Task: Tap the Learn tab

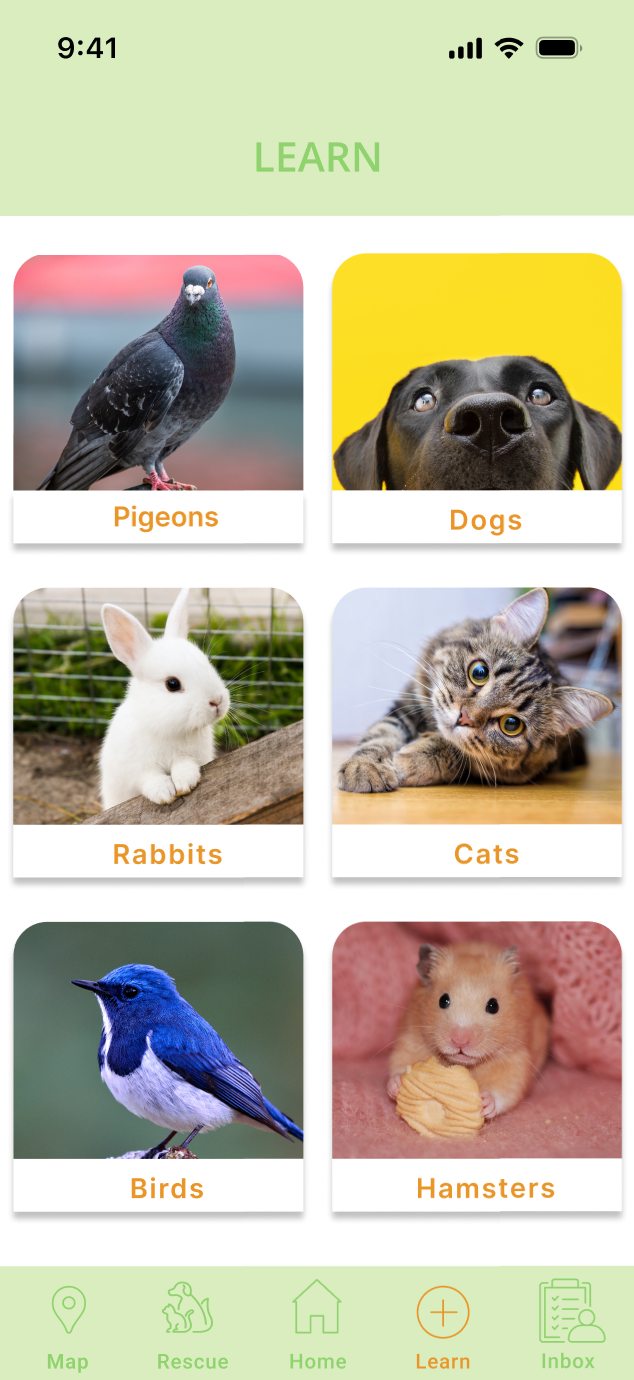Action: click(x=442, y=1325)
